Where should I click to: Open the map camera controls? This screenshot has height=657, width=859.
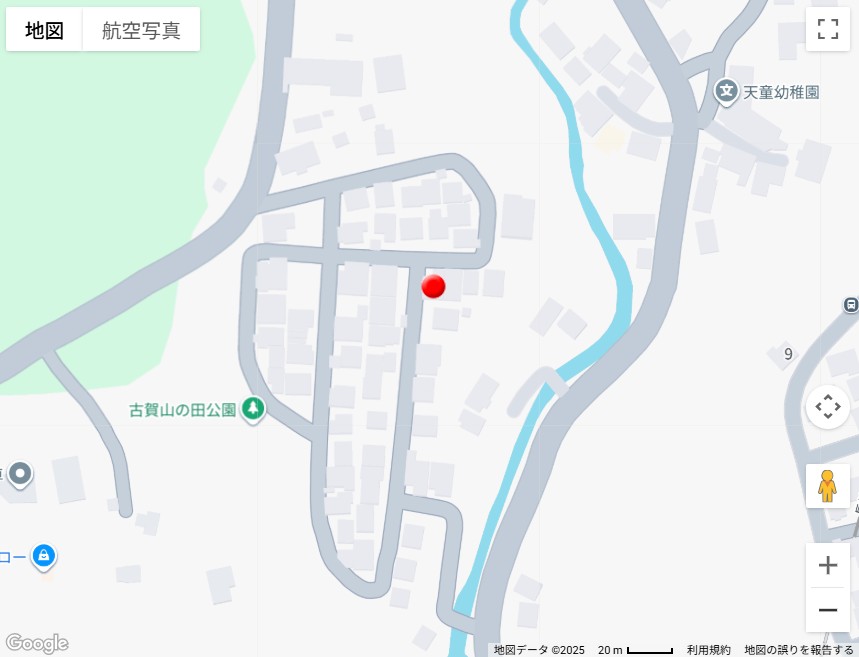[827, 407]
